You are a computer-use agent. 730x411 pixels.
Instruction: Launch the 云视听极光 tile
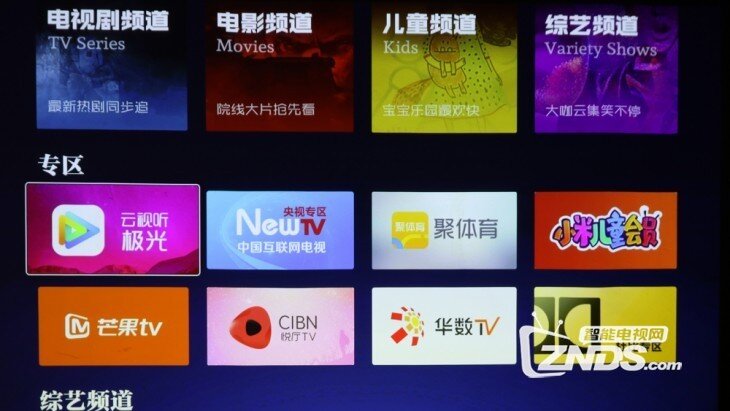click(x=112, y=230)
